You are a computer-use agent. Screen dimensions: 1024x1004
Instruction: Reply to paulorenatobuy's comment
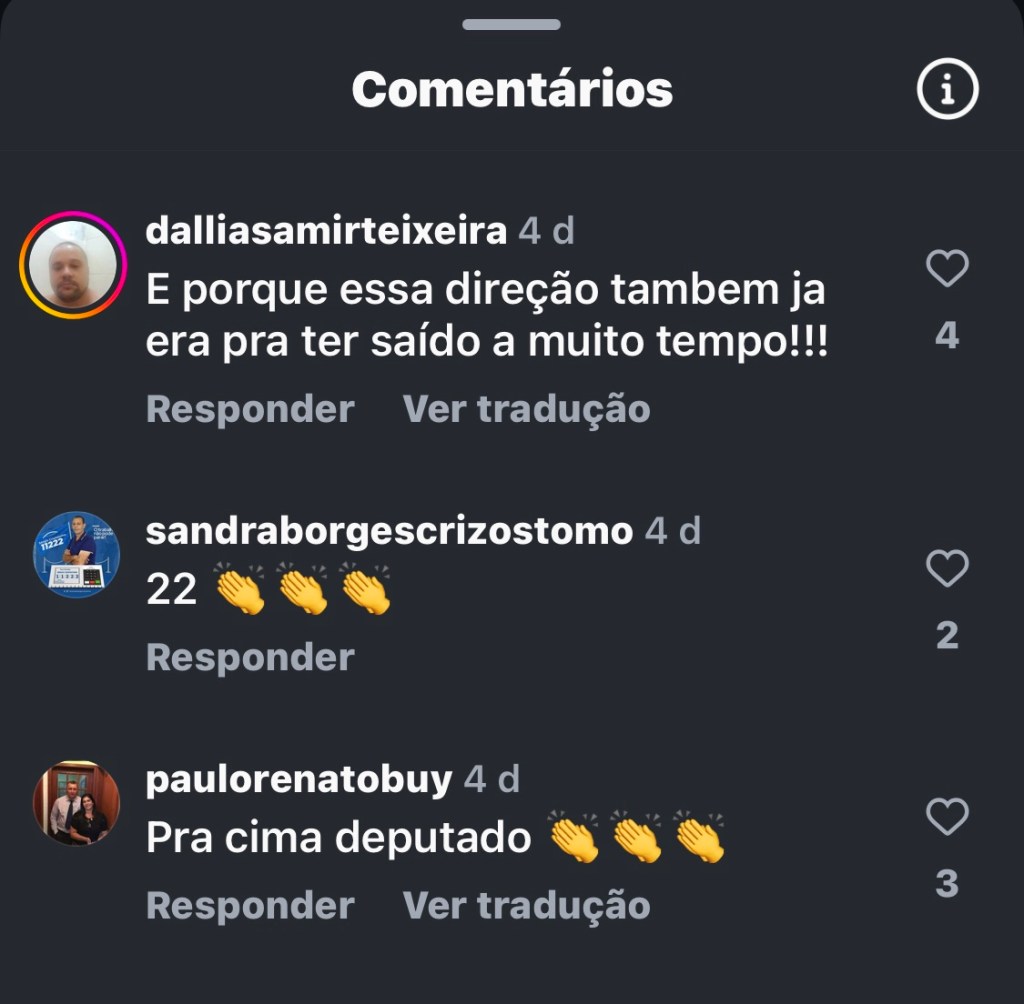click(x=250, y=905)
